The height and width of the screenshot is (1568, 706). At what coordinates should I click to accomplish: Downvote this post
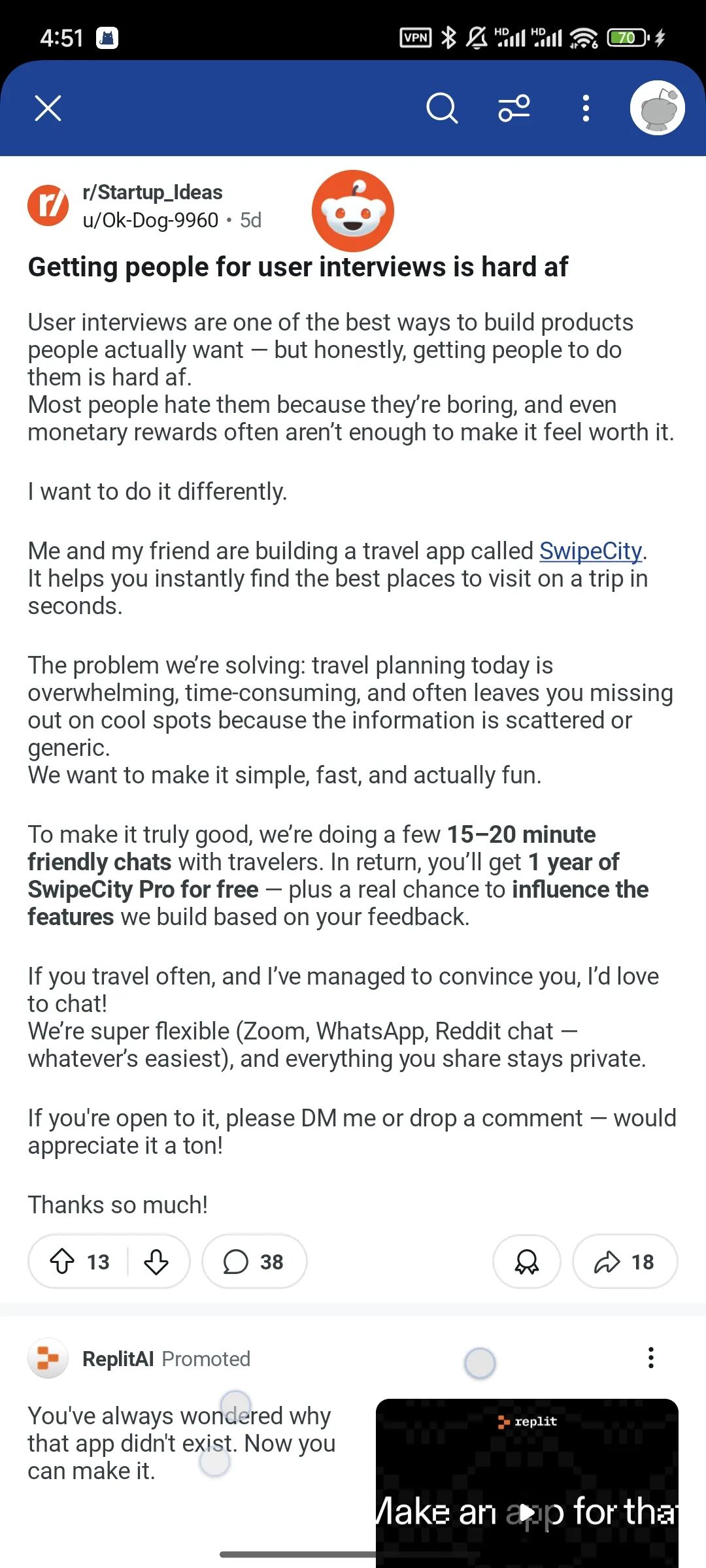pos(156,1261)
